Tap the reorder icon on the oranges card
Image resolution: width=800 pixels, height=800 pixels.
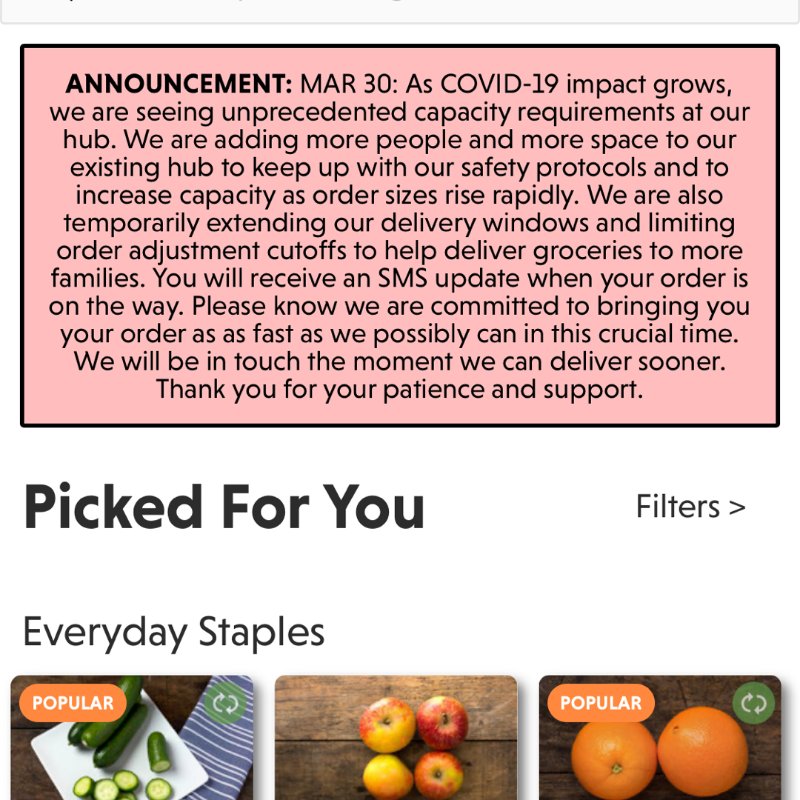753,703
